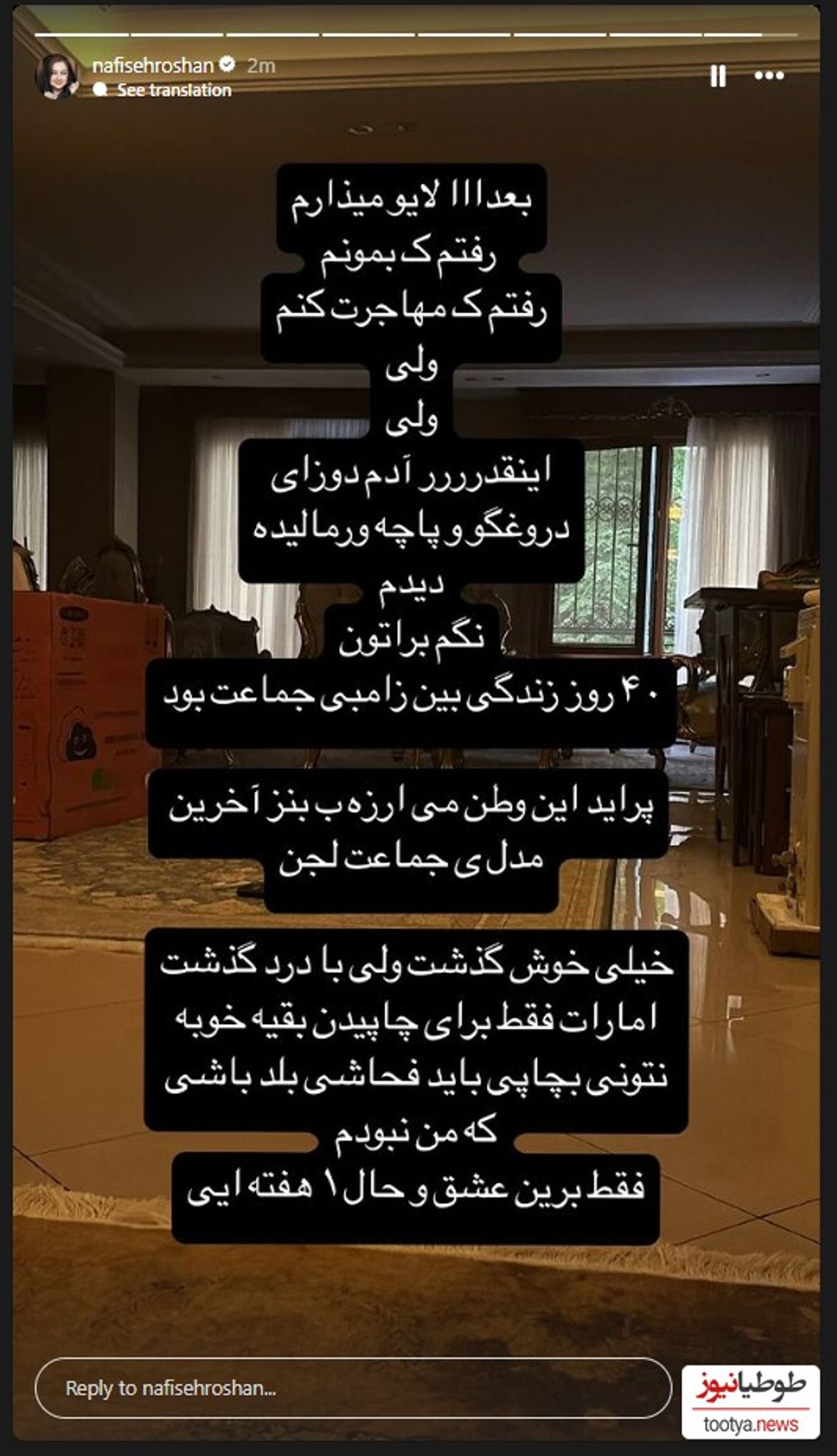The width and height of the screenshot is (837, 1456).
Task: Pause the story playback
Action: pyautogui.click(x=718, y=76)
